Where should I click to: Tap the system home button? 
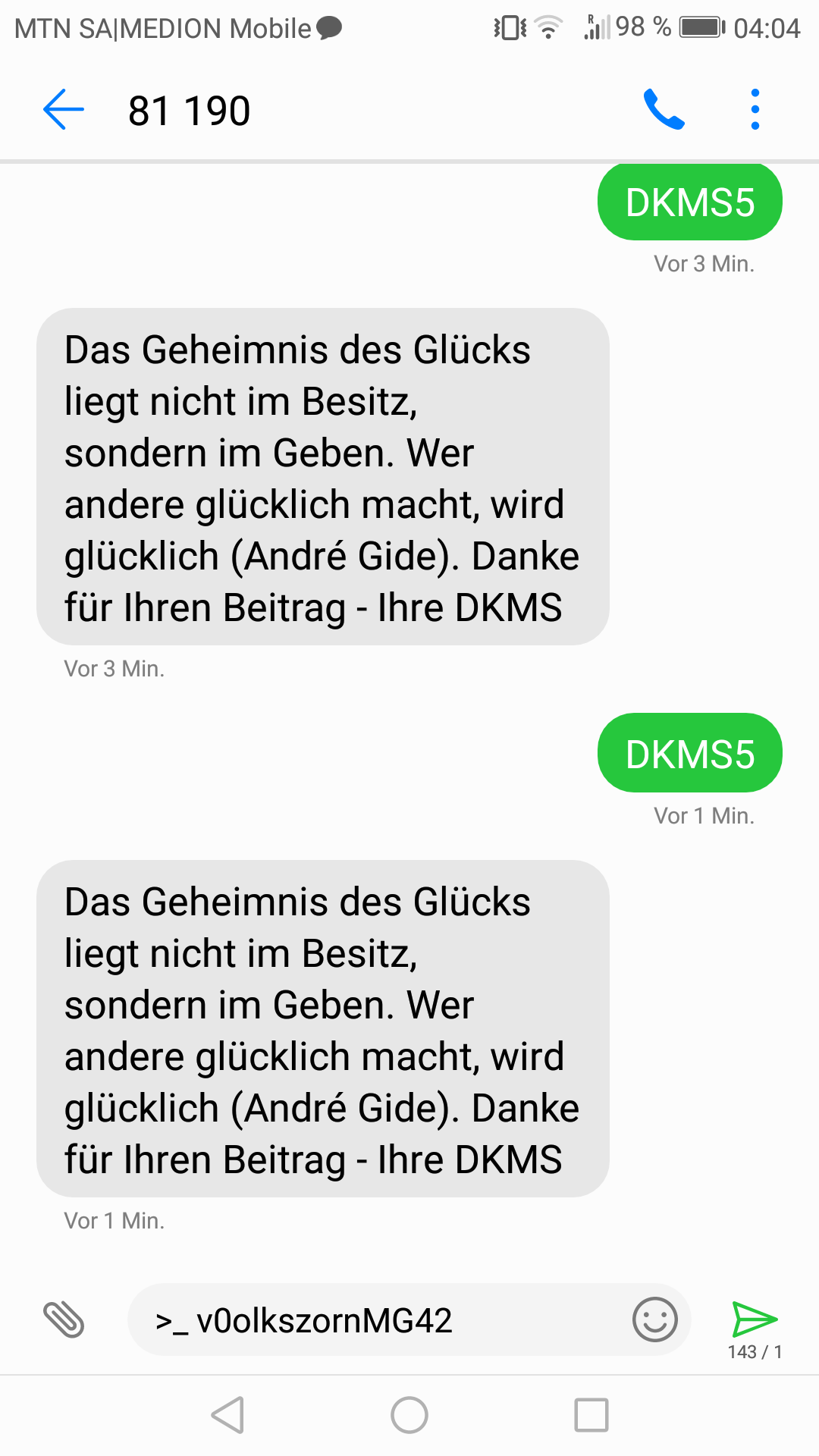[x=409, y=1415]
